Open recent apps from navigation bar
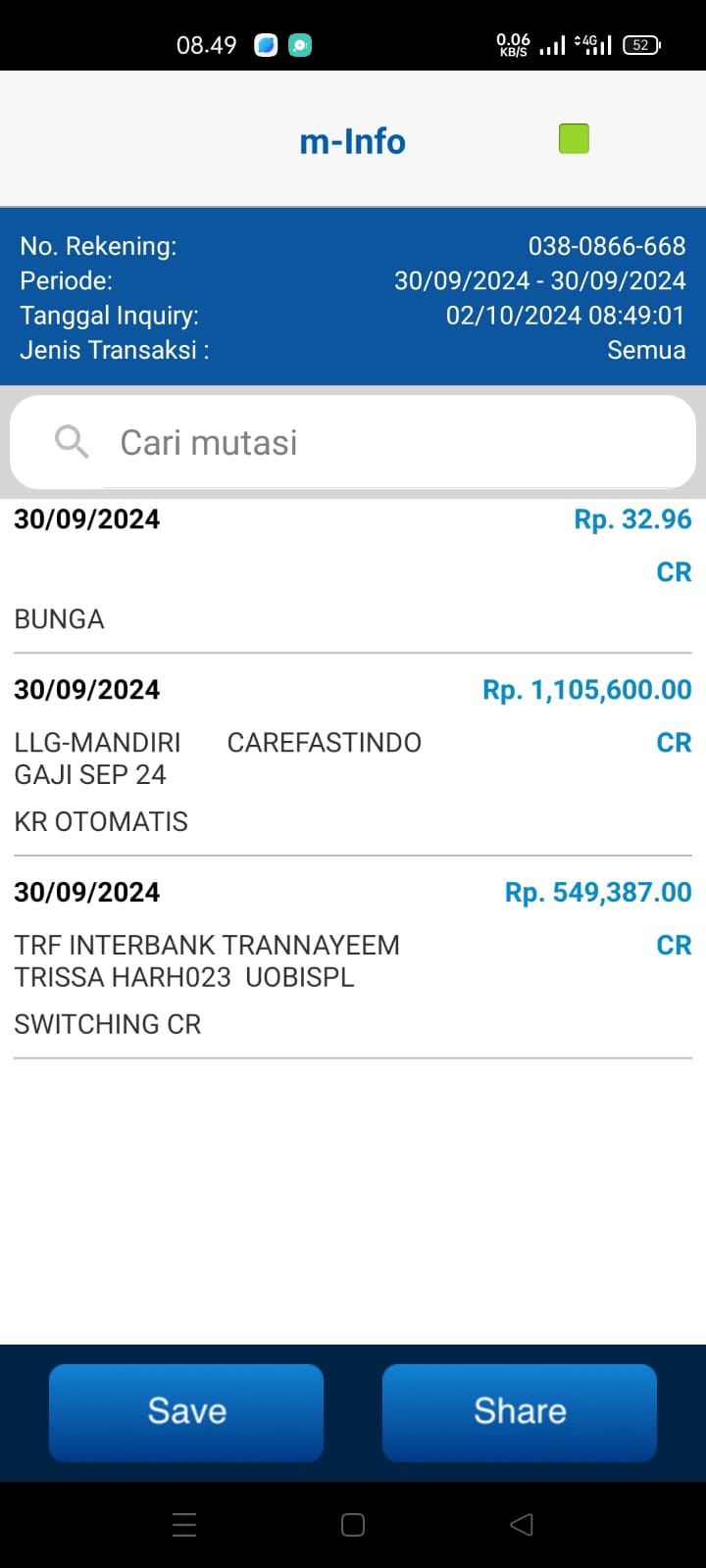 184,1525
